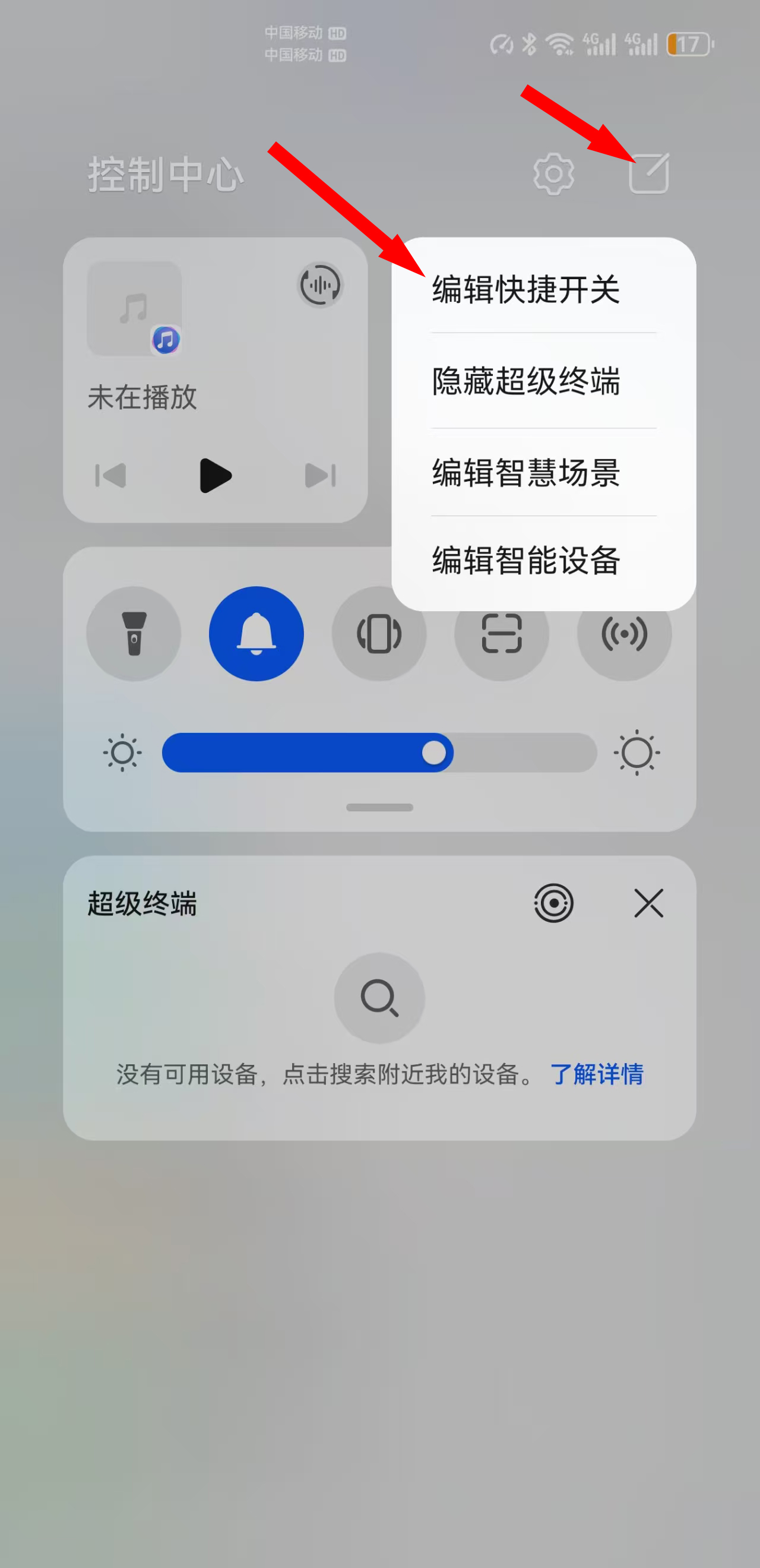Turn on the flashlight
Screen dimensions: 760x1568
coord(134,634)
